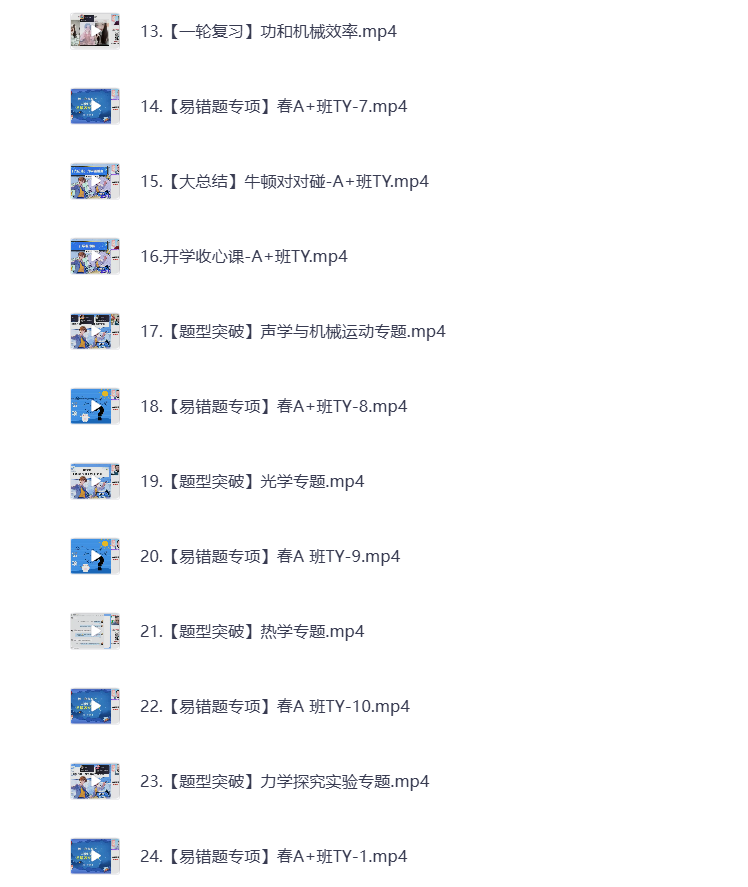Open 19 题型突破 光学专题.mp4
748x887 pixels.
coord(252,481)
